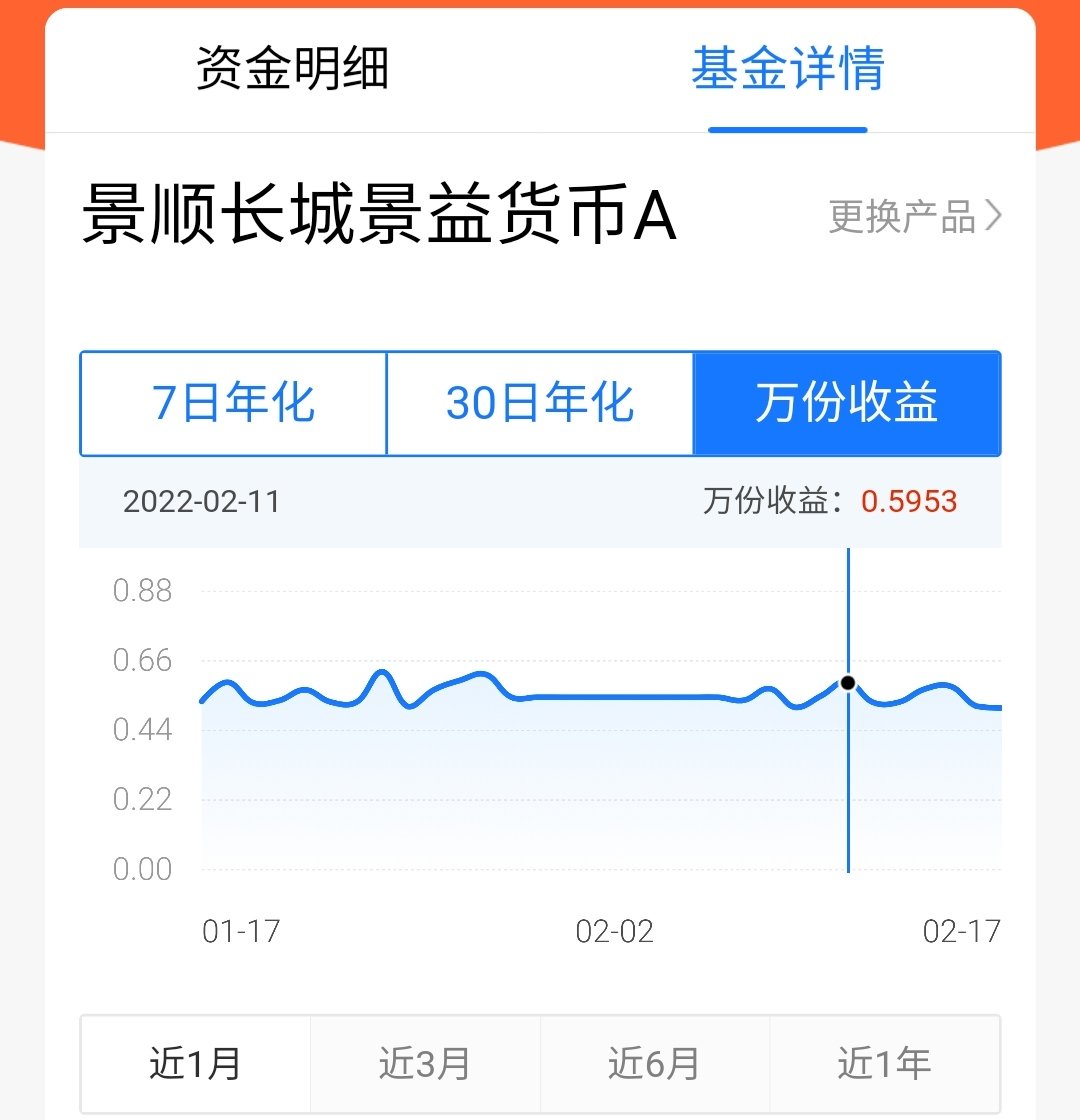This screenshot has height=1120, width=1080.
Task: Select the 7日年化 view
Action: (x=231, y=404)
